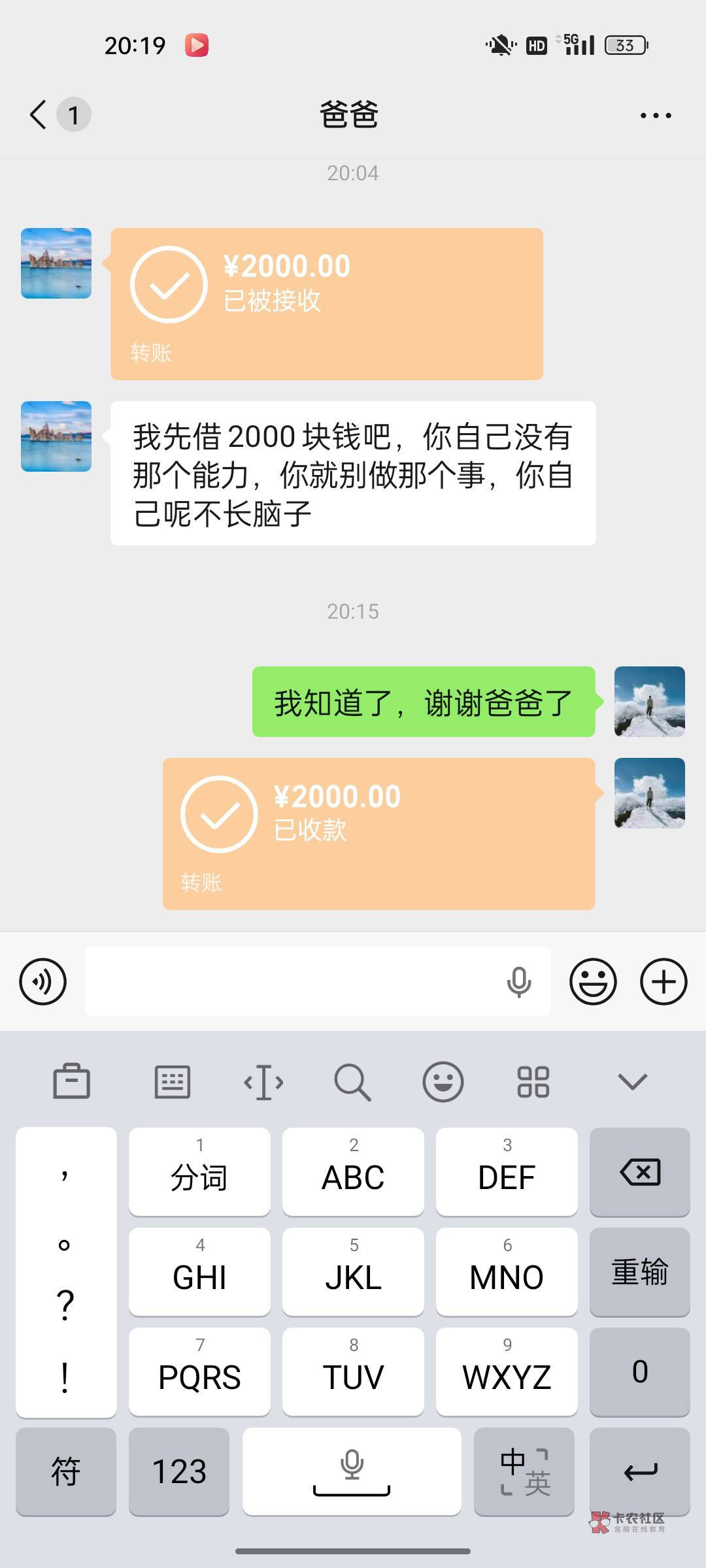Open the keyboard toolbox icon

71,1082
